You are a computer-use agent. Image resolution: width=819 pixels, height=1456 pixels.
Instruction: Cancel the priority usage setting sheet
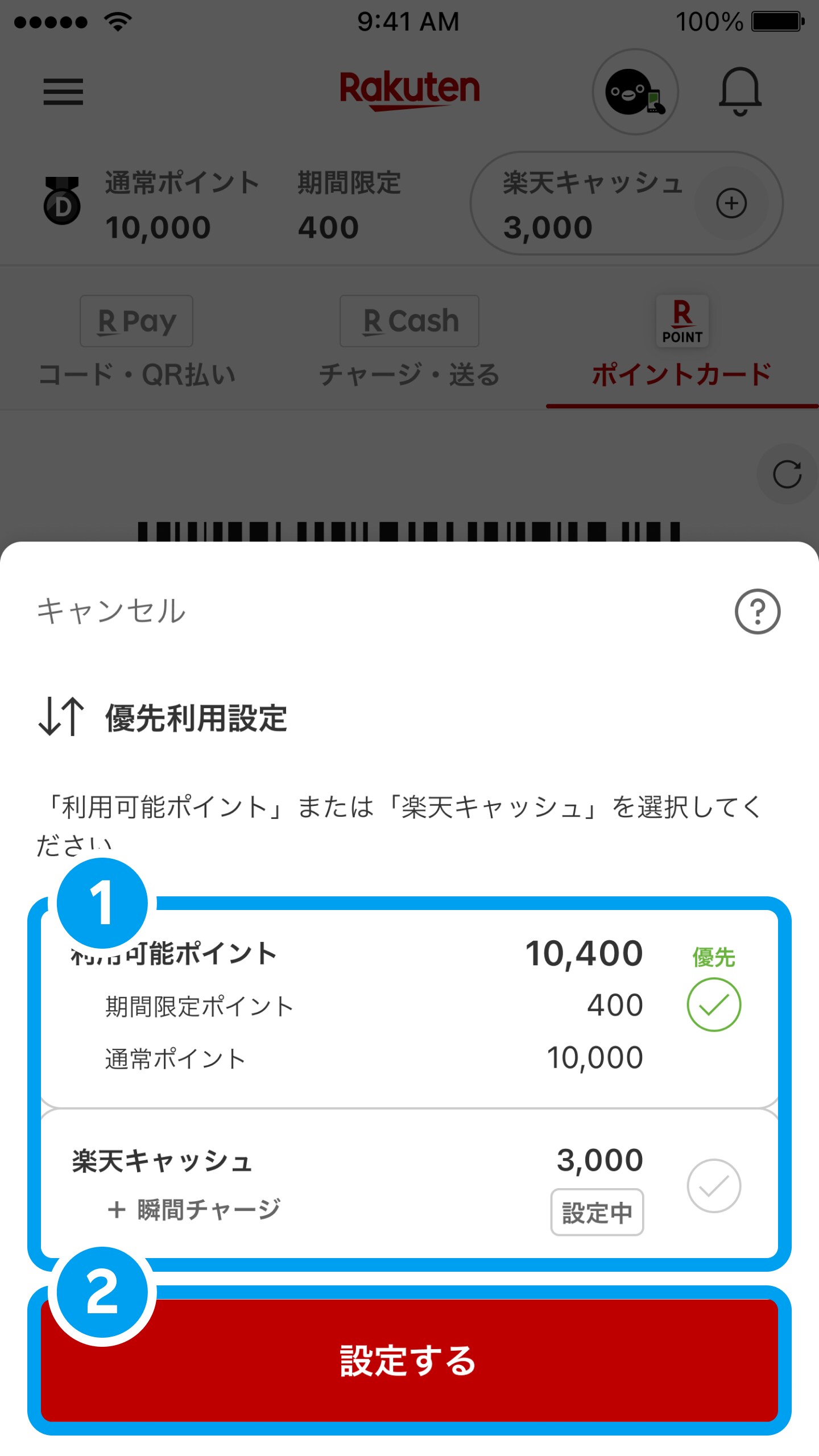pos(111,611)
